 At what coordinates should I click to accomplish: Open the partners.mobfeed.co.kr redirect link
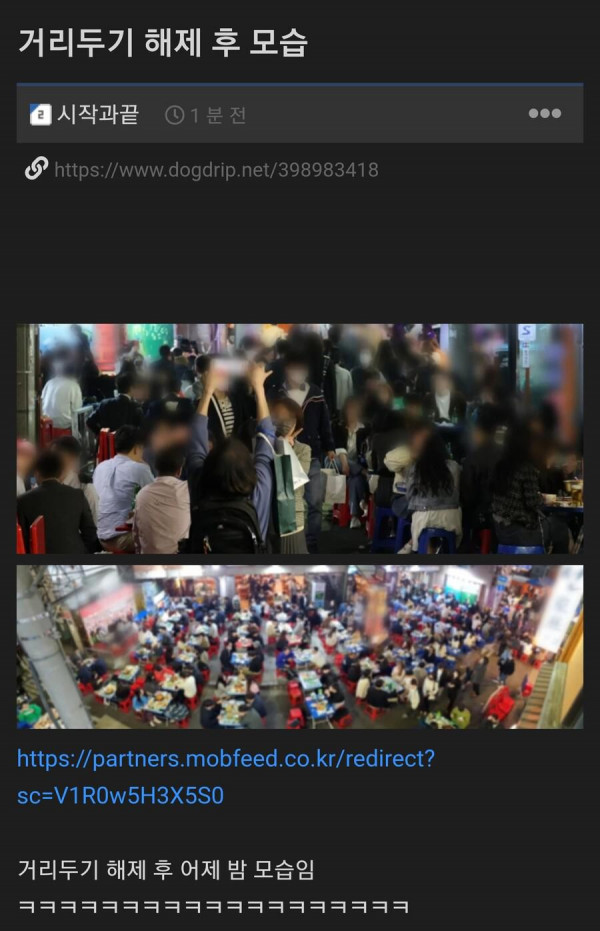point(225,777)
